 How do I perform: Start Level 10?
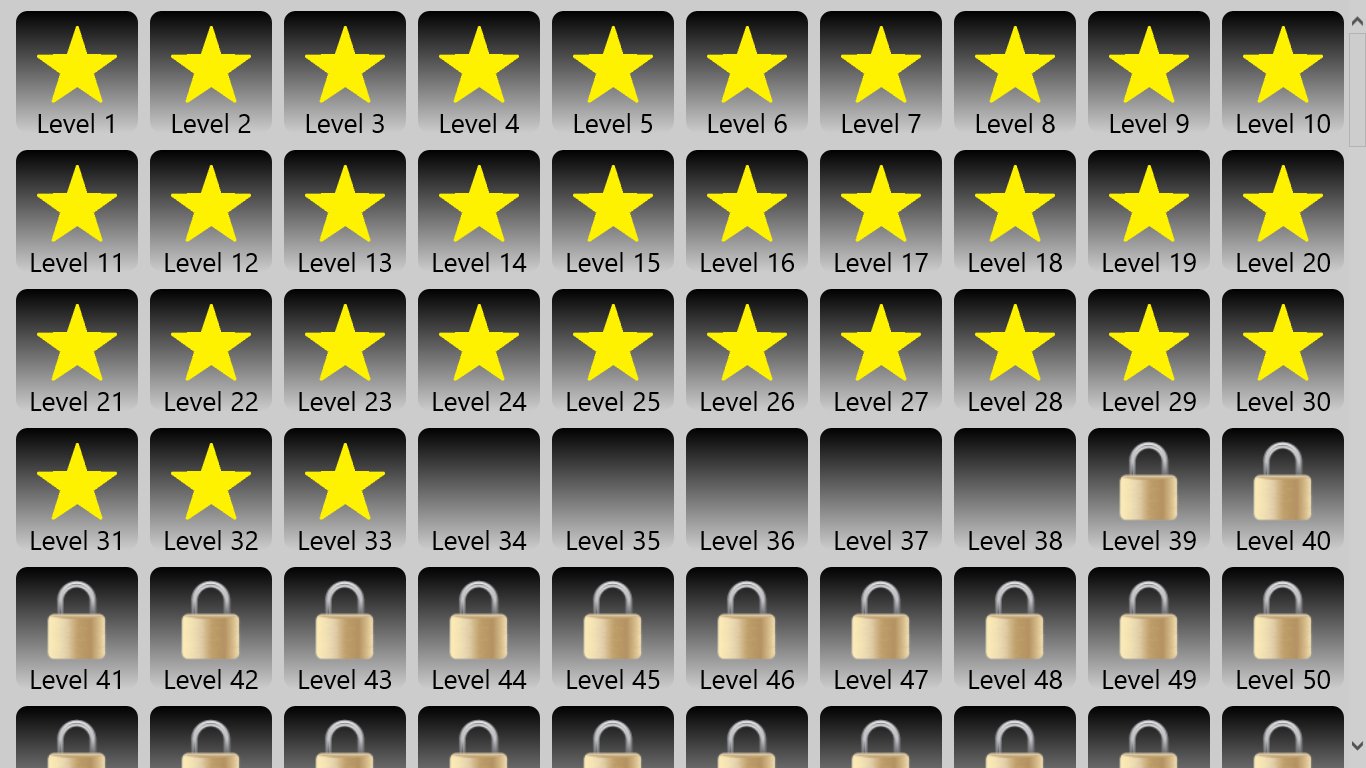click(x=1283, y=73)
